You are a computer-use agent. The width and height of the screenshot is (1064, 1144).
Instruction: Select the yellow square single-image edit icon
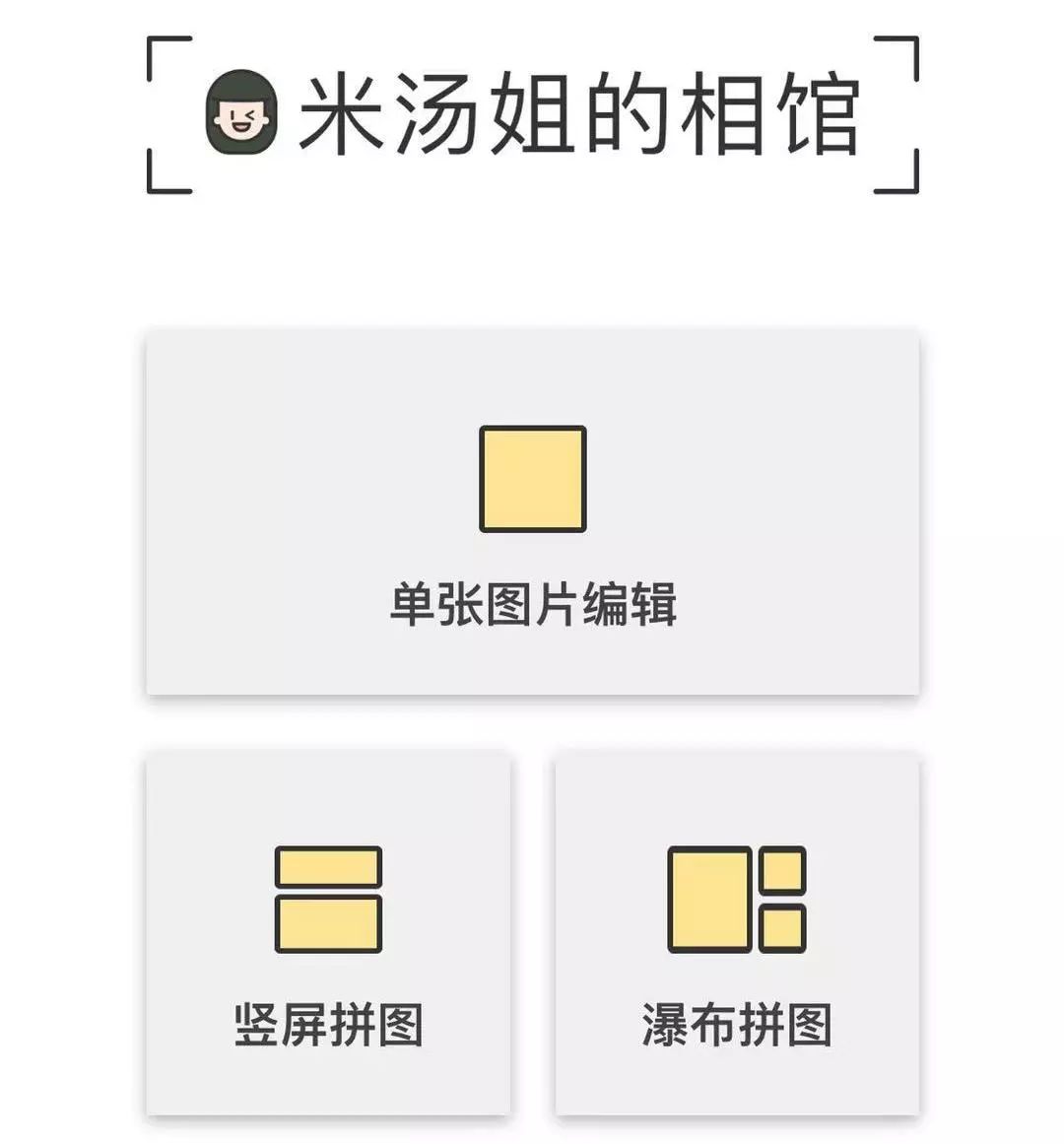[x=532, y=478]
